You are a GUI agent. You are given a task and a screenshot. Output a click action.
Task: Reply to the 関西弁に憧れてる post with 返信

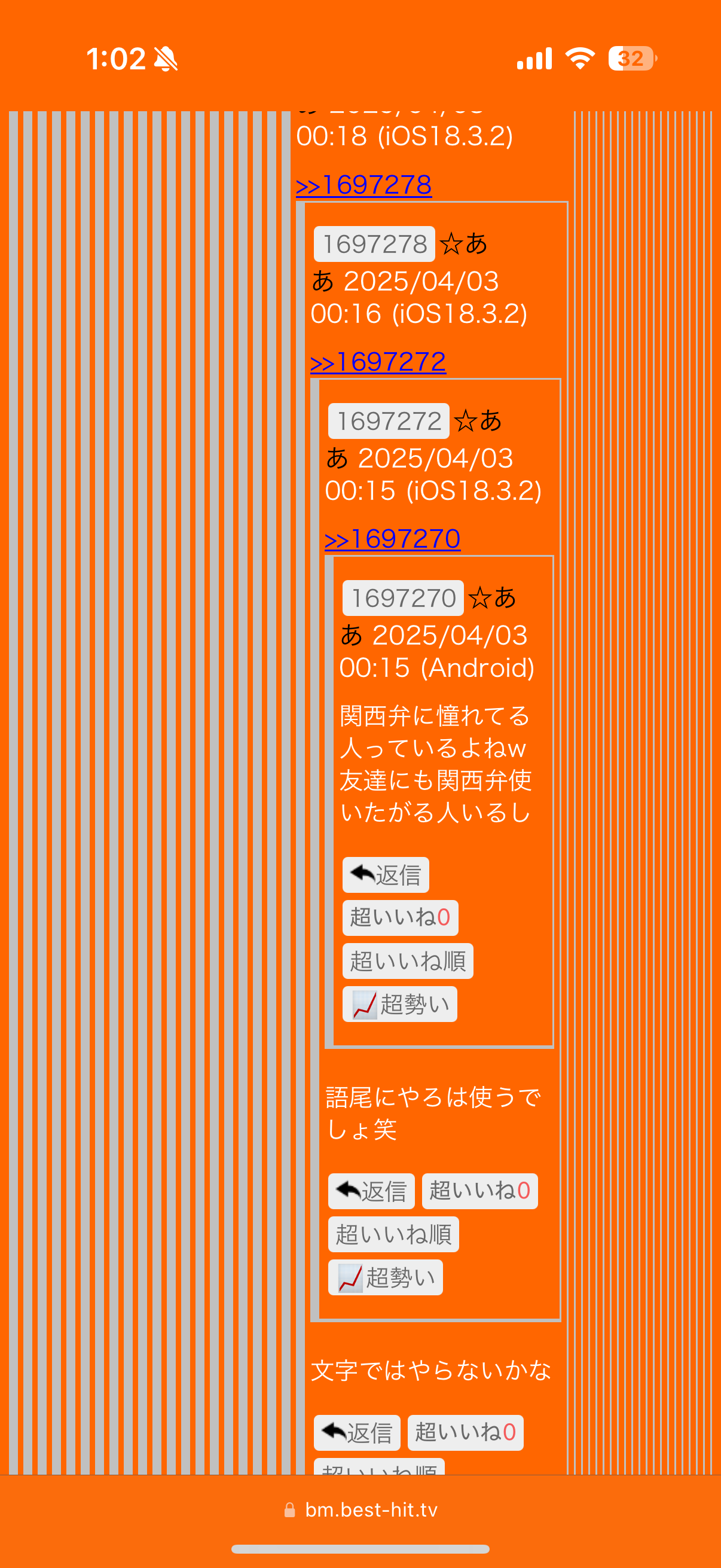(x=386, y=875)
